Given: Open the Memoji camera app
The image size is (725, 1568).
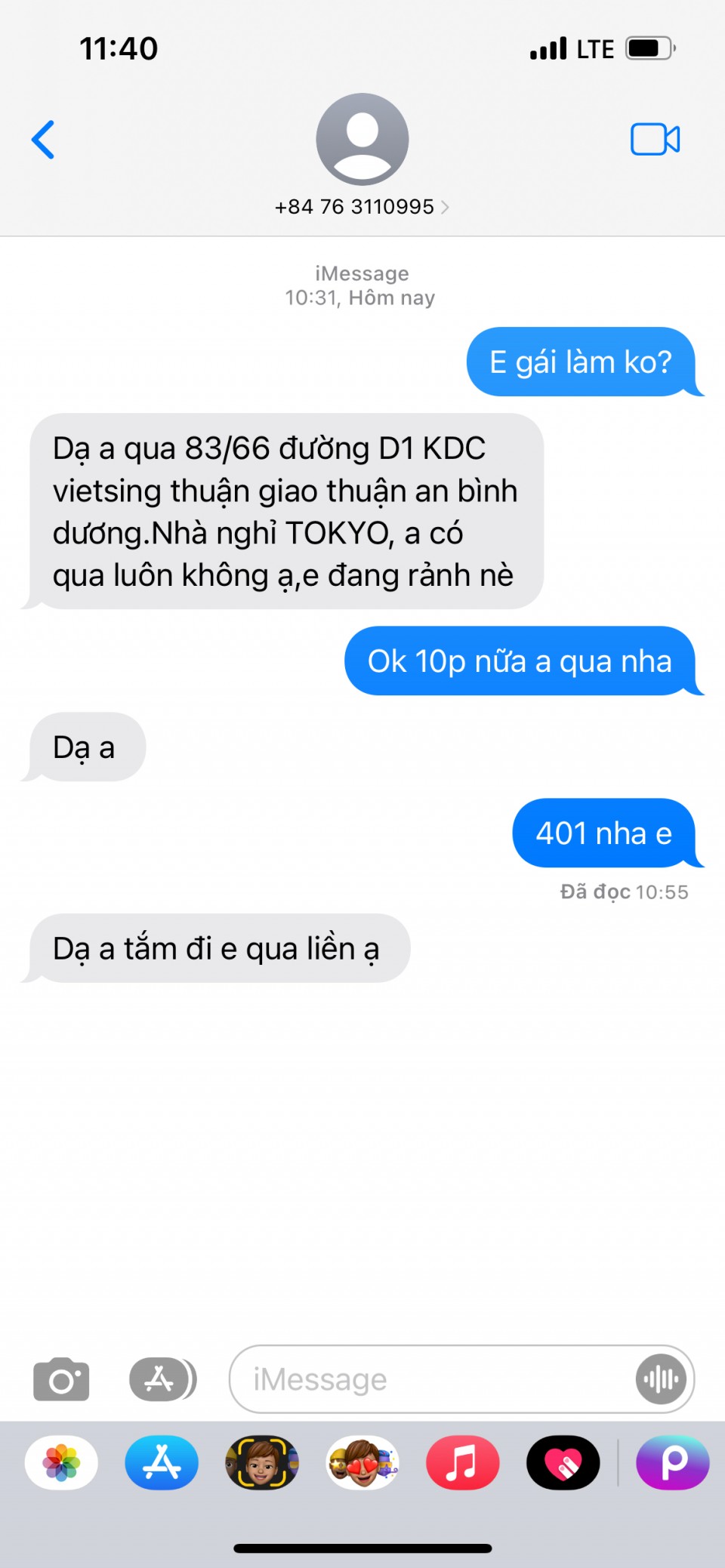Looking at the screenshot, I should [262, 1462].
